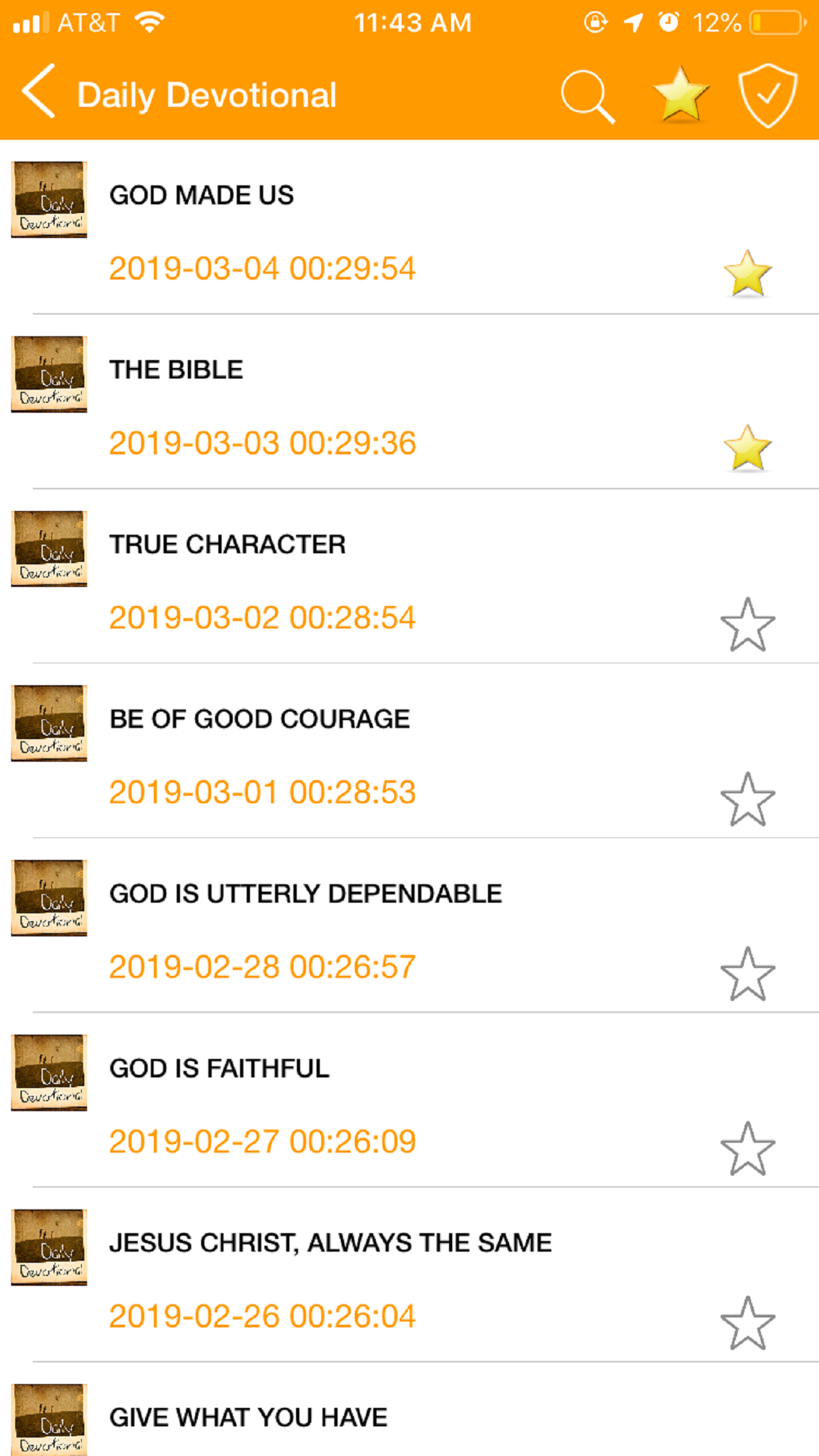Open JESUS CHRIST, ALWAYS THE SAME devotional
Viewport: 819px width, 1456px height.
(330, 1243)
